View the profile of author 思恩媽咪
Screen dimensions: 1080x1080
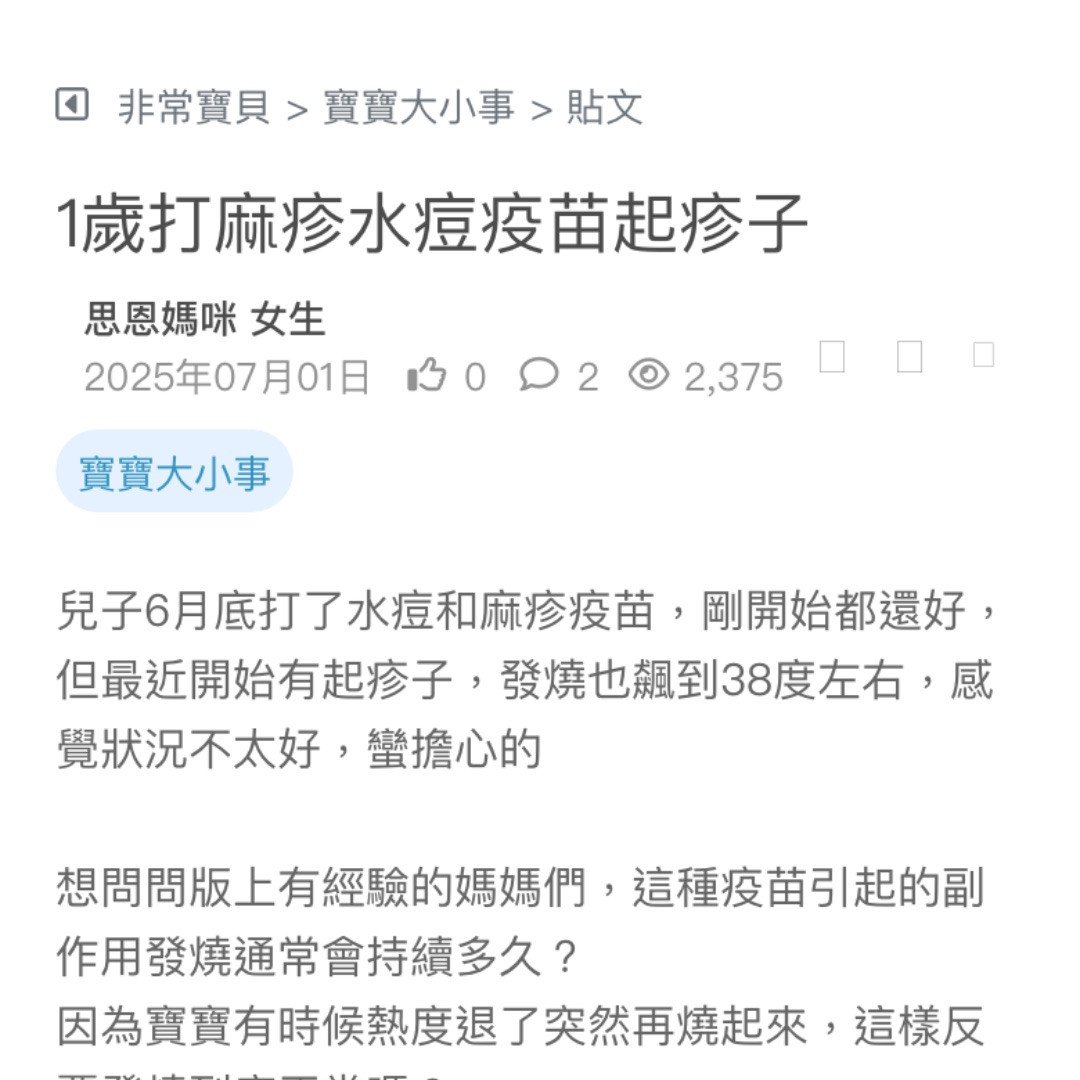click(x=160, y=320)
